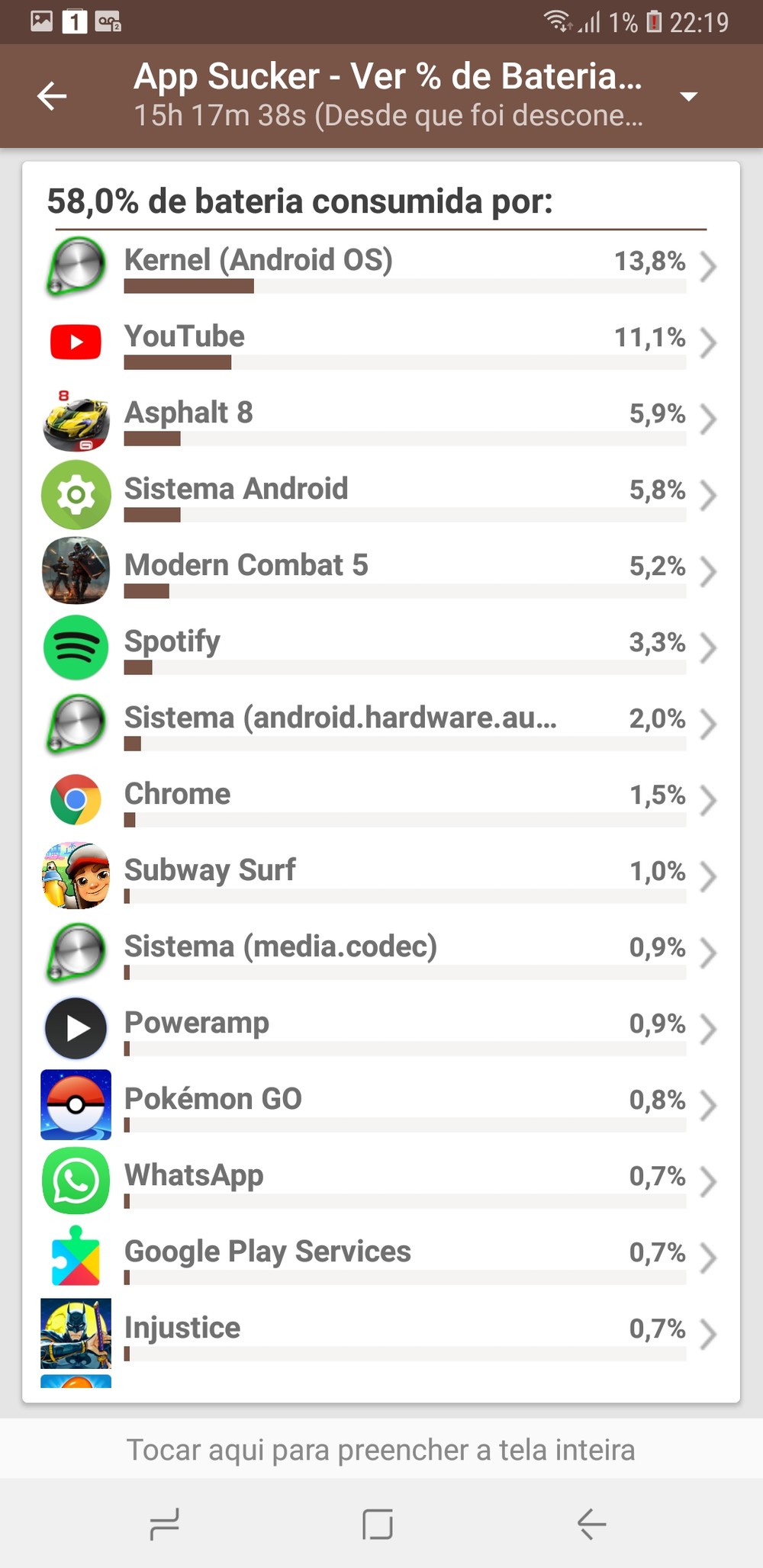This screenshot has width=763, height=1568.
Task: Open the time period dropdown in header
Action: pos(688,96)
